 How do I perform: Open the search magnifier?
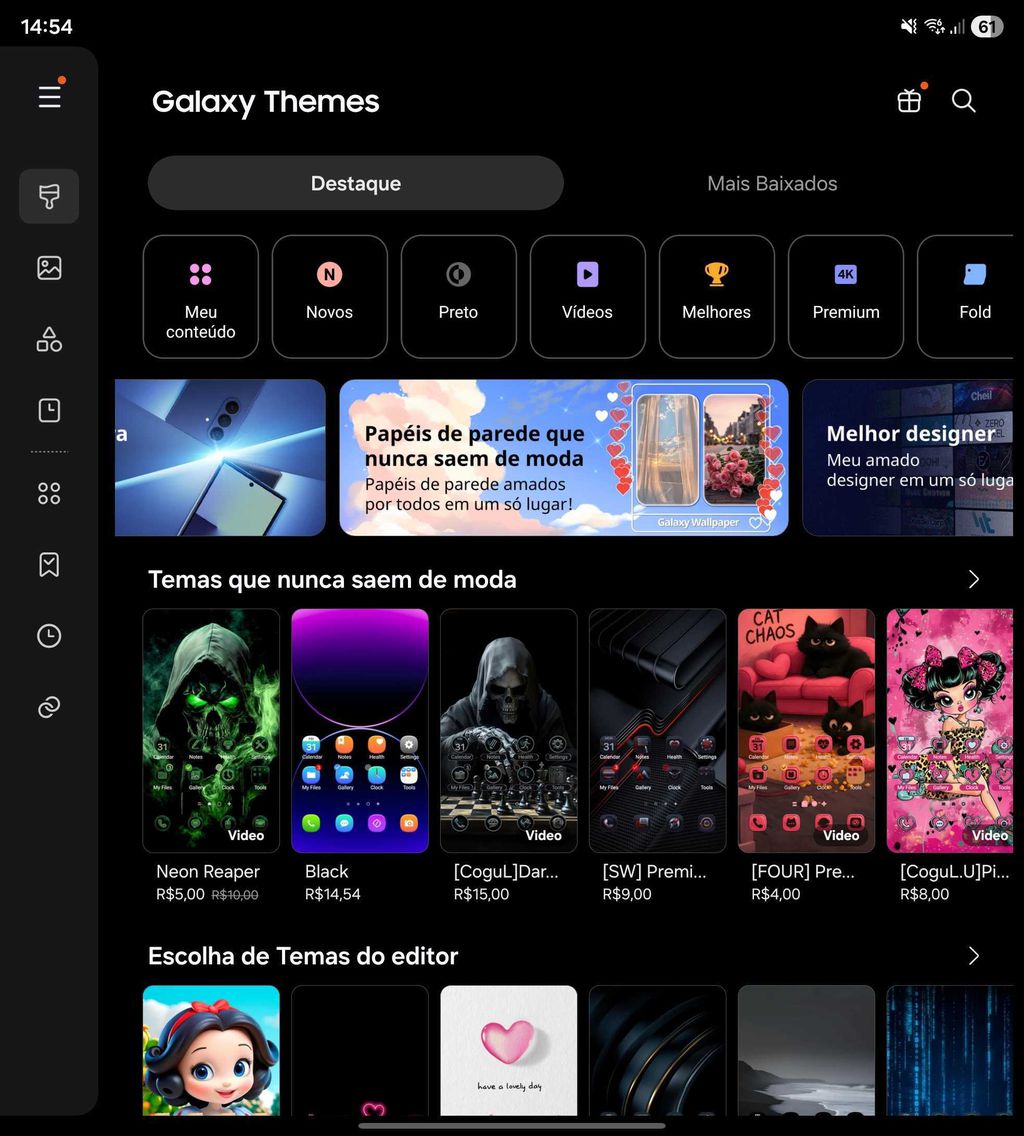[x=963, y=101]
